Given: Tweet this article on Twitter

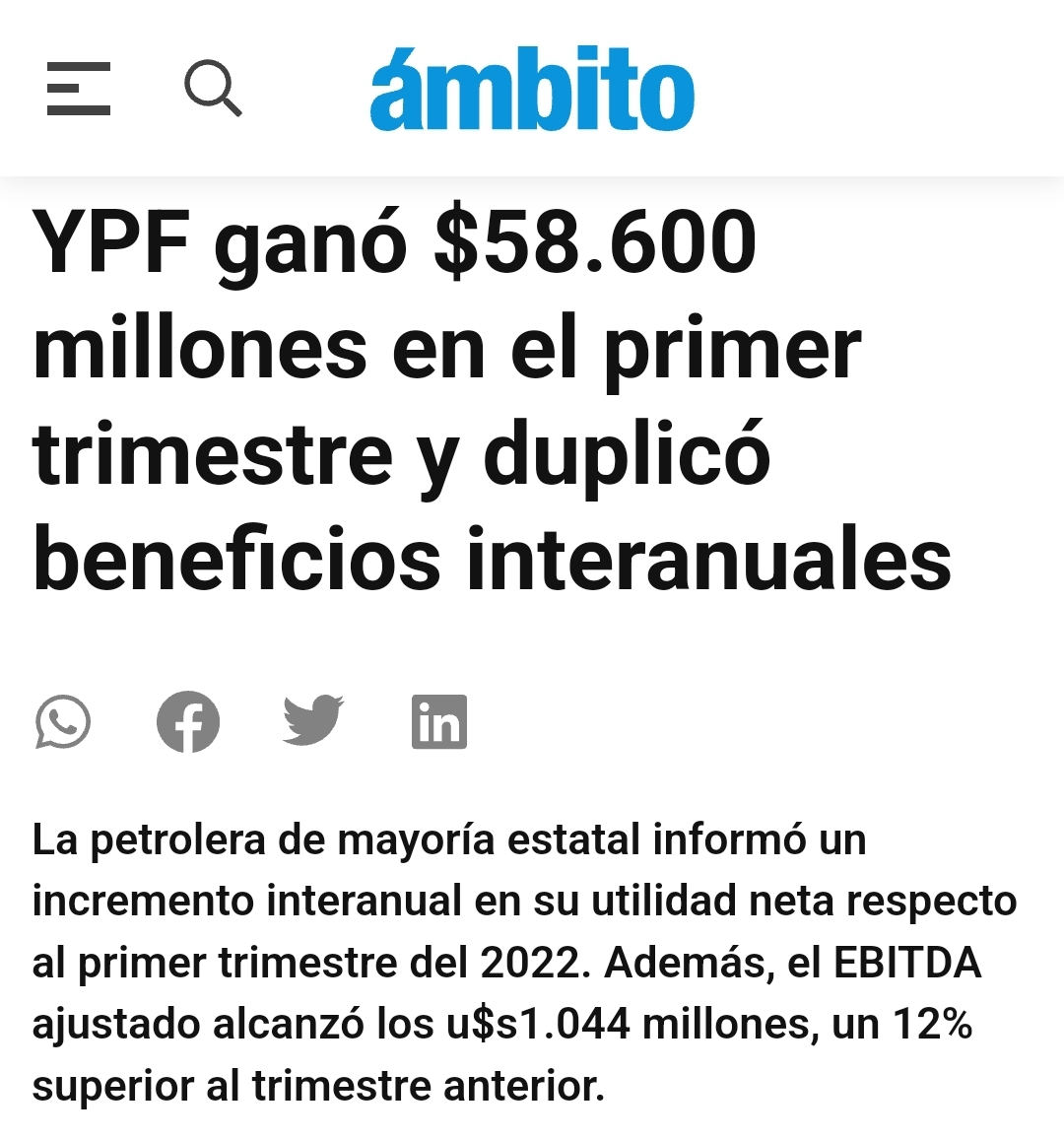Looking at the screenshot, I should [x=313, y=720].
